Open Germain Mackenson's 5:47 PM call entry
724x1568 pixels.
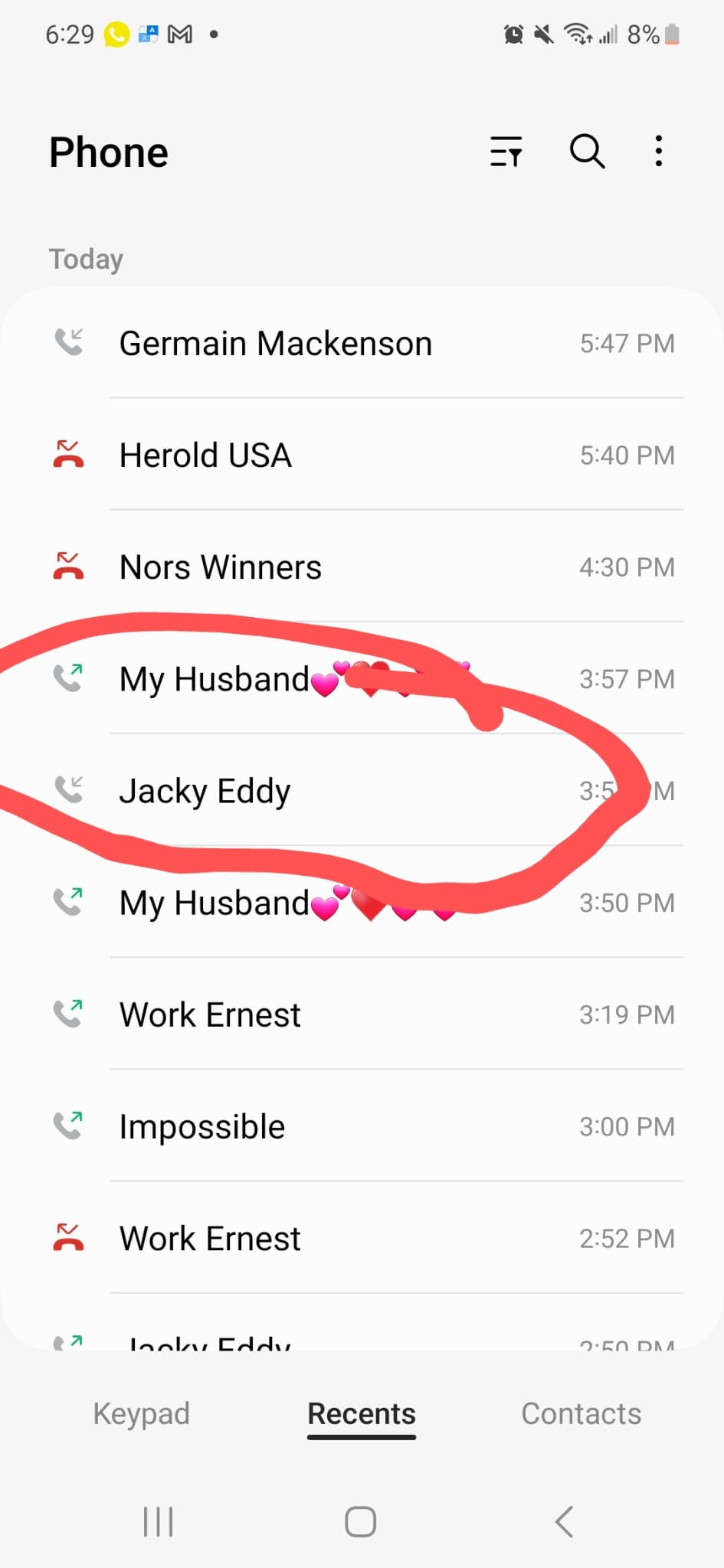click(362, 343)
